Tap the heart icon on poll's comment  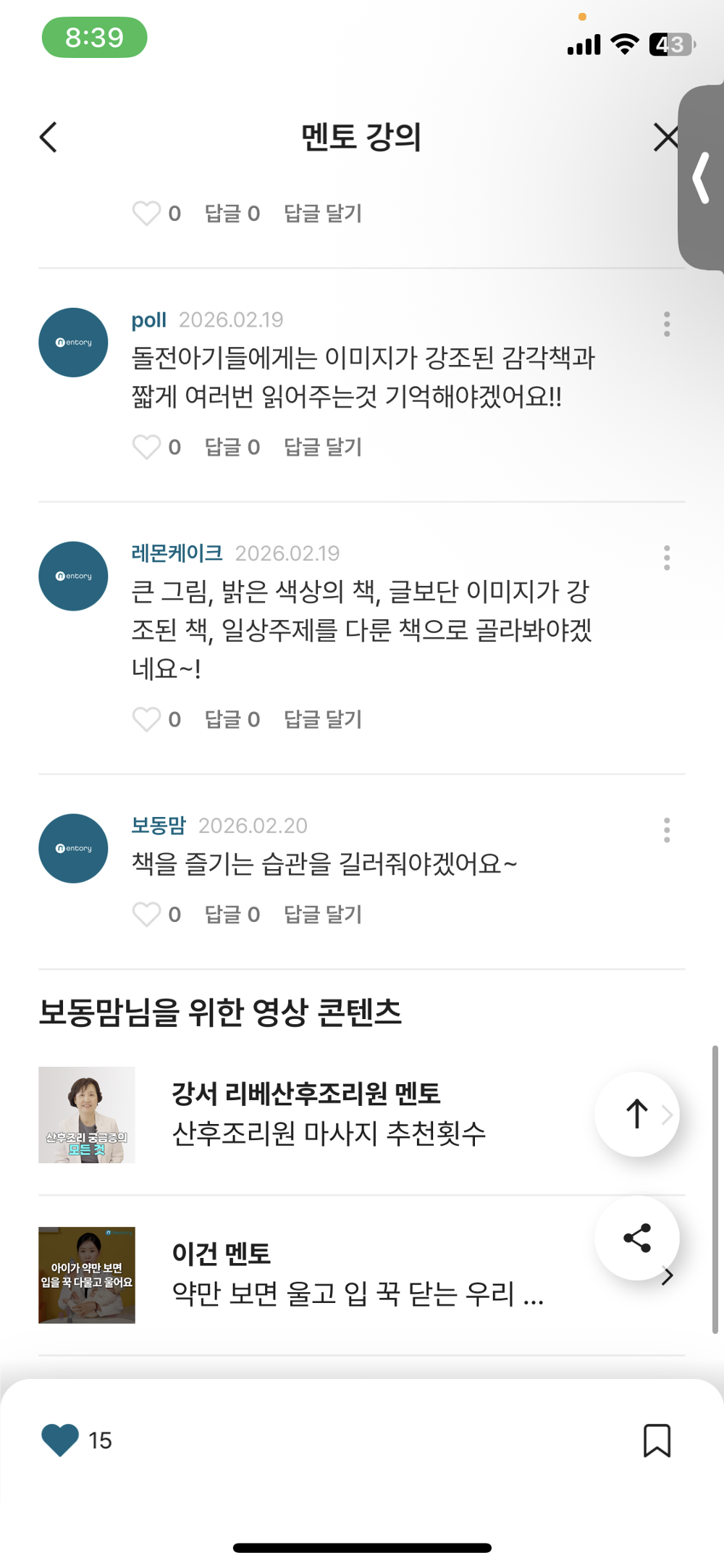coord(147,448)
